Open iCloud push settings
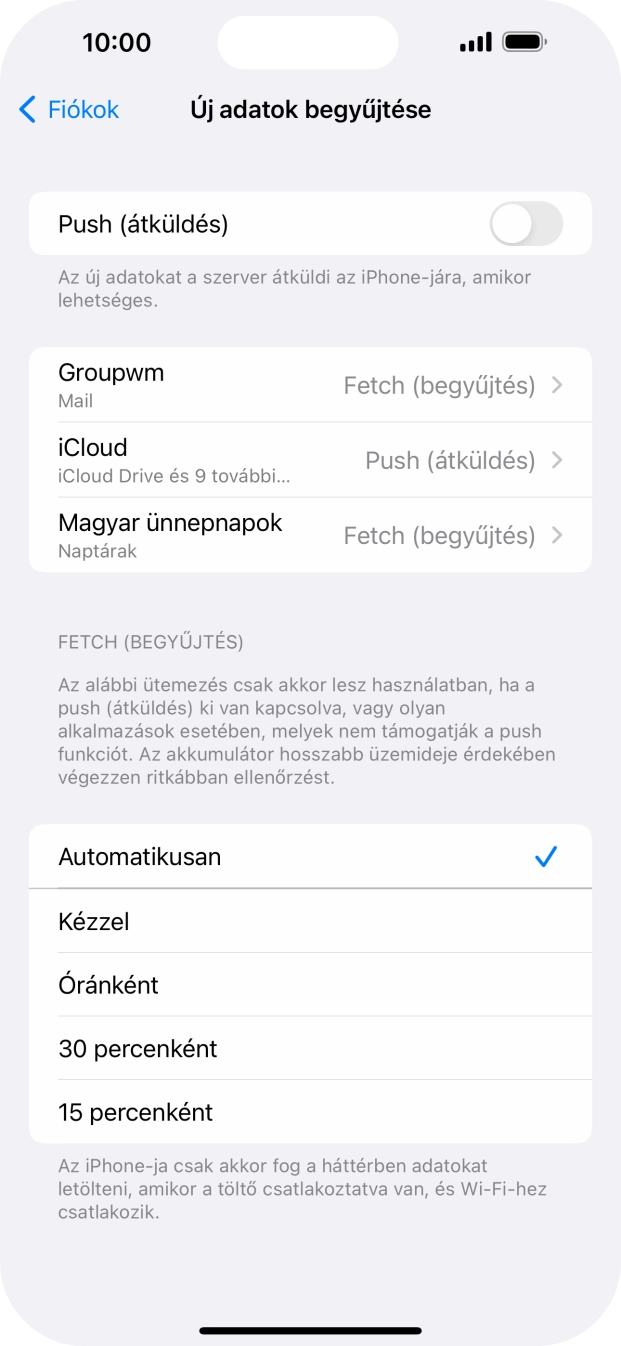The width and height of the screenshot is (621, 1346). coord(310,460)
